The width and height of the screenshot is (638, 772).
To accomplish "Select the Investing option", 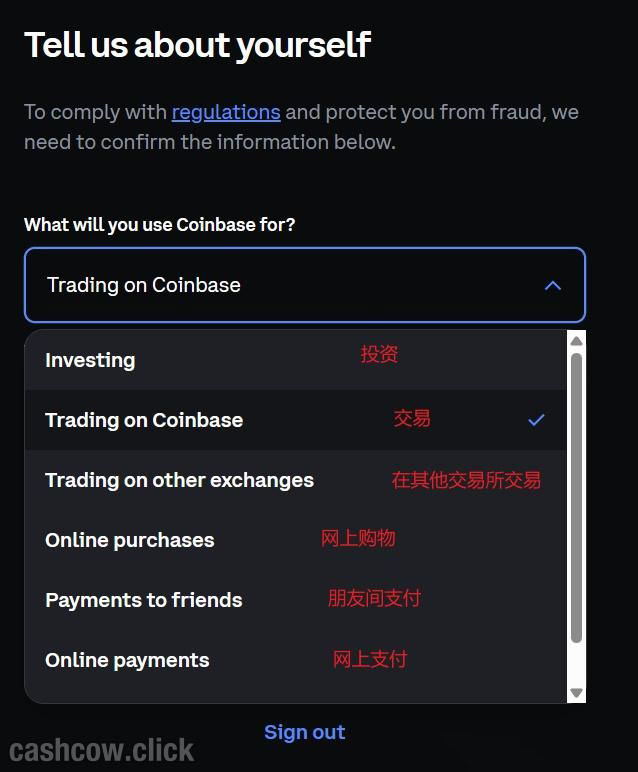I will tap(90, 360).
